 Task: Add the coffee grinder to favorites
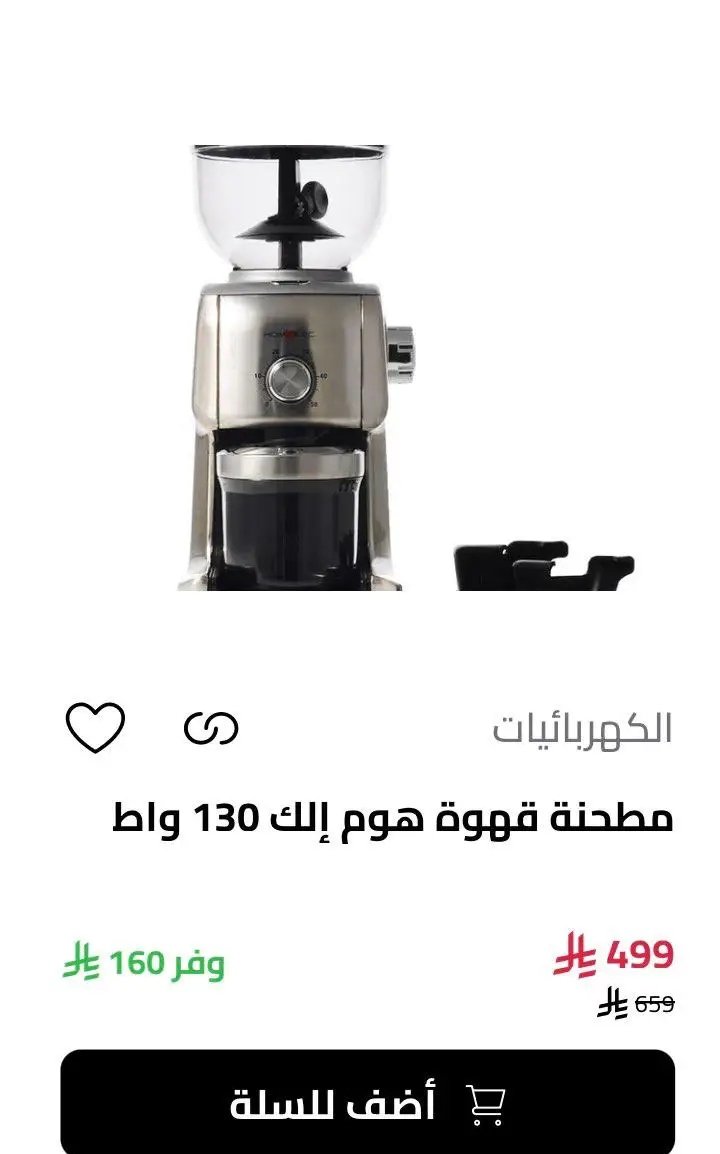[x=95, y=727]
